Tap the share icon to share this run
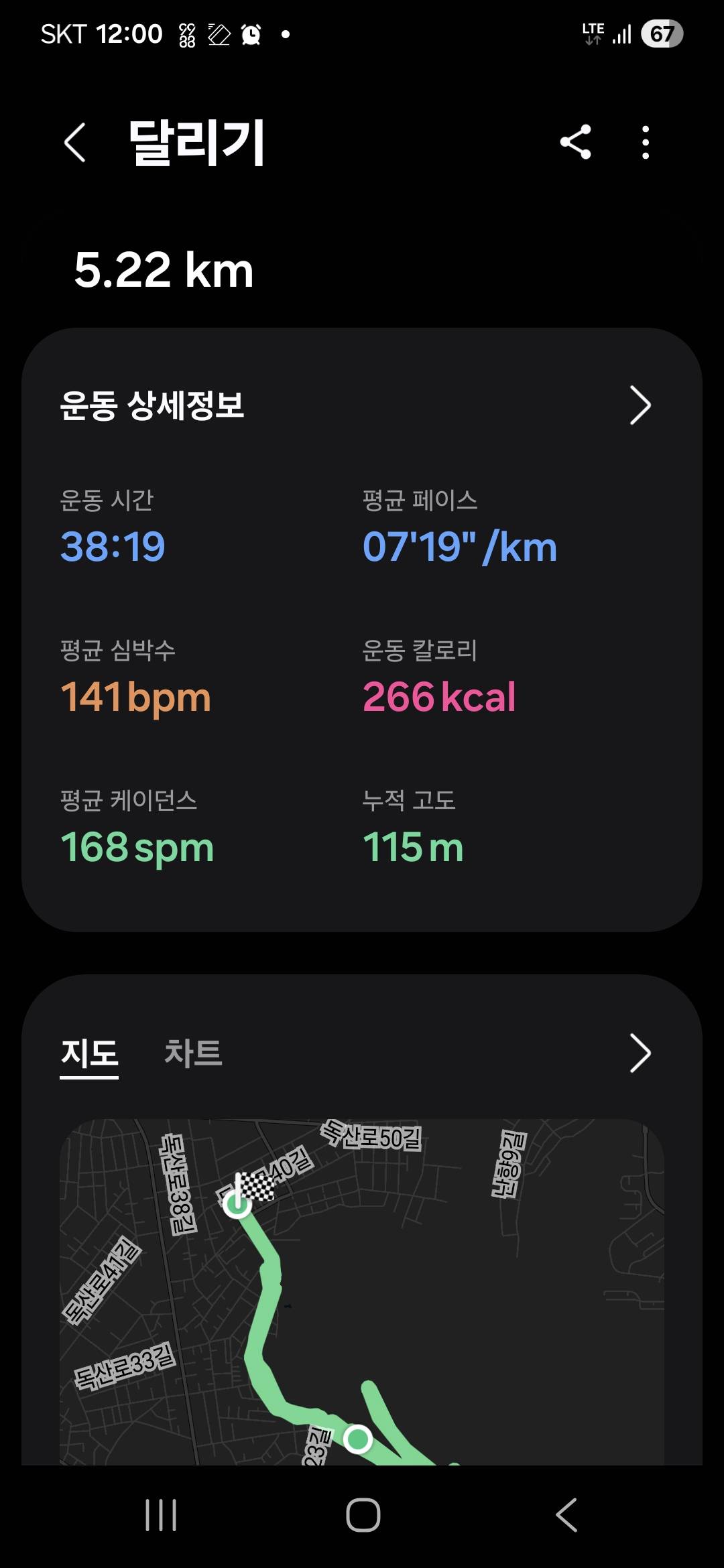Viewport: 724px width, 1568px height. coord(575,143)
